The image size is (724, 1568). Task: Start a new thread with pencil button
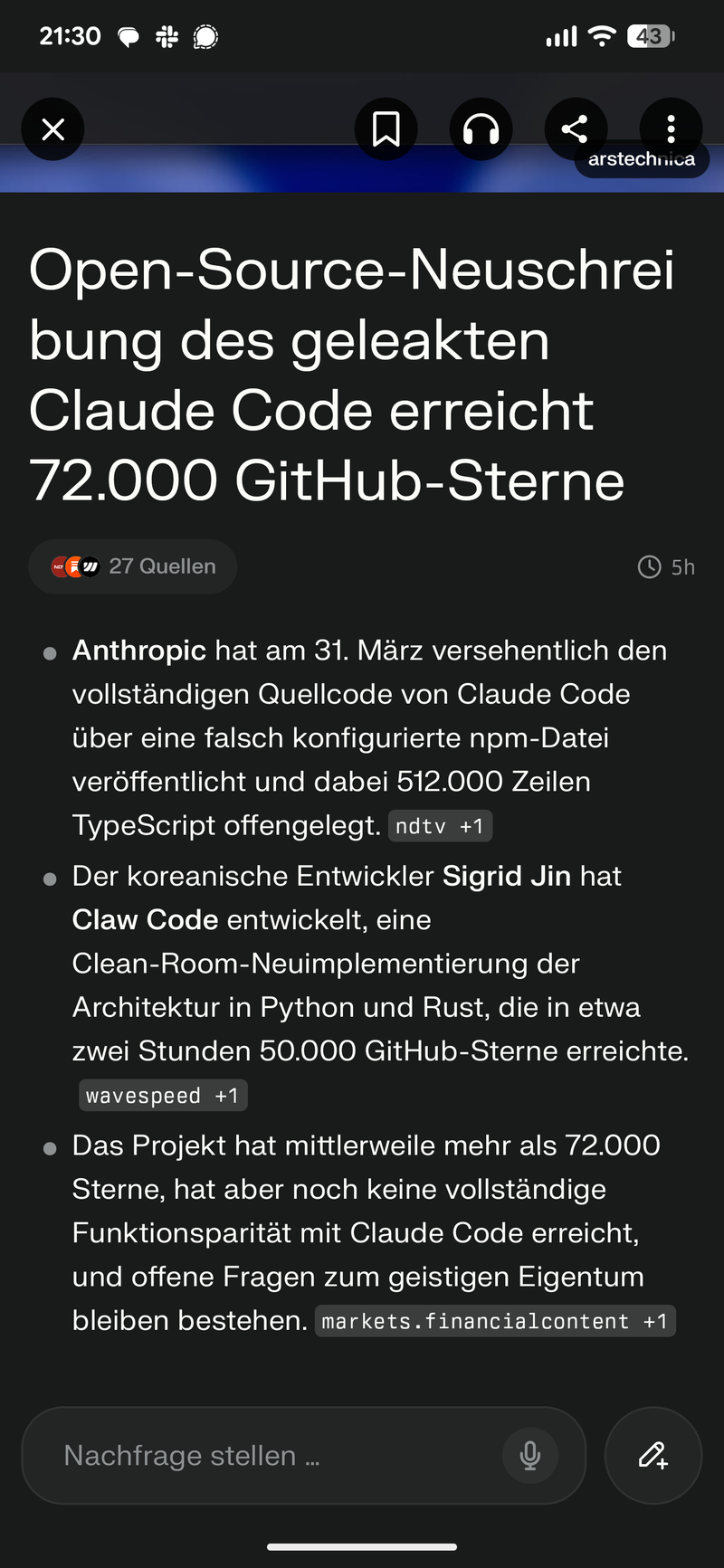pyautogui.click(x=653, y=1455)
